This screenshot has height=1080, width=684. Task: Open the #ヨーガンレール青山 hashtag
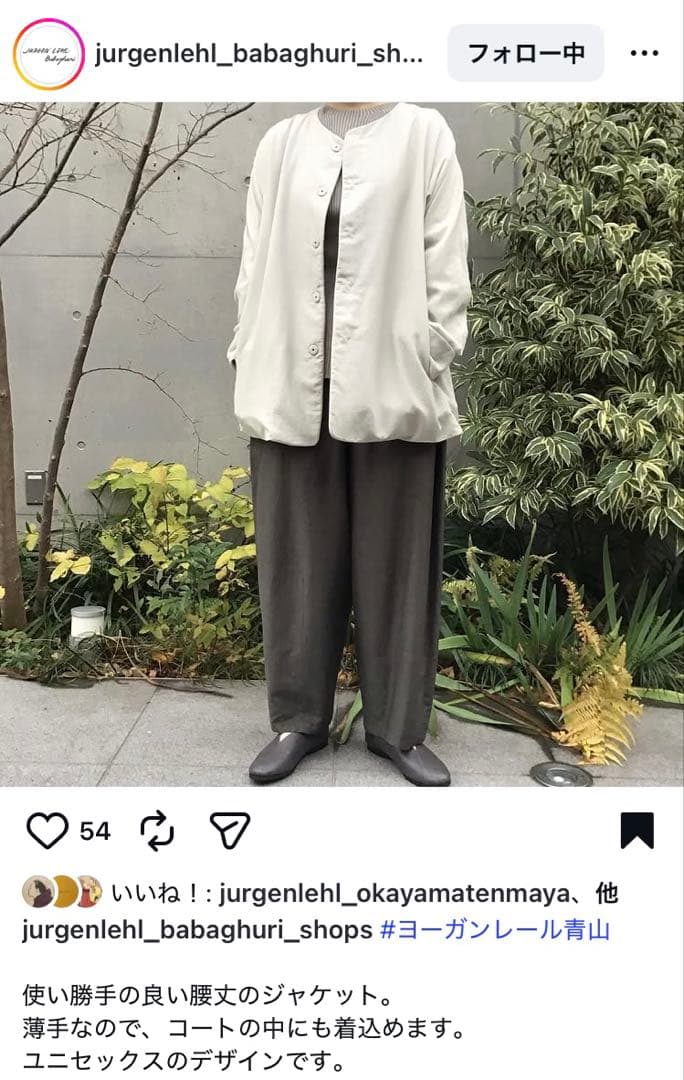[x=495, y=930]
